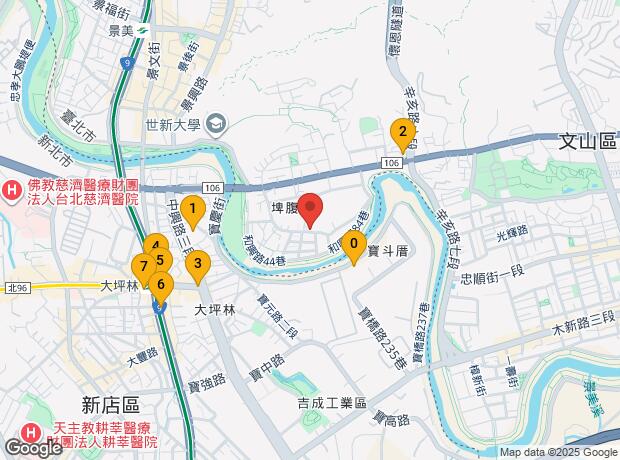Open the 耕莘醫院 hospital marker
The image size is (620, 460).
(30, 433)
